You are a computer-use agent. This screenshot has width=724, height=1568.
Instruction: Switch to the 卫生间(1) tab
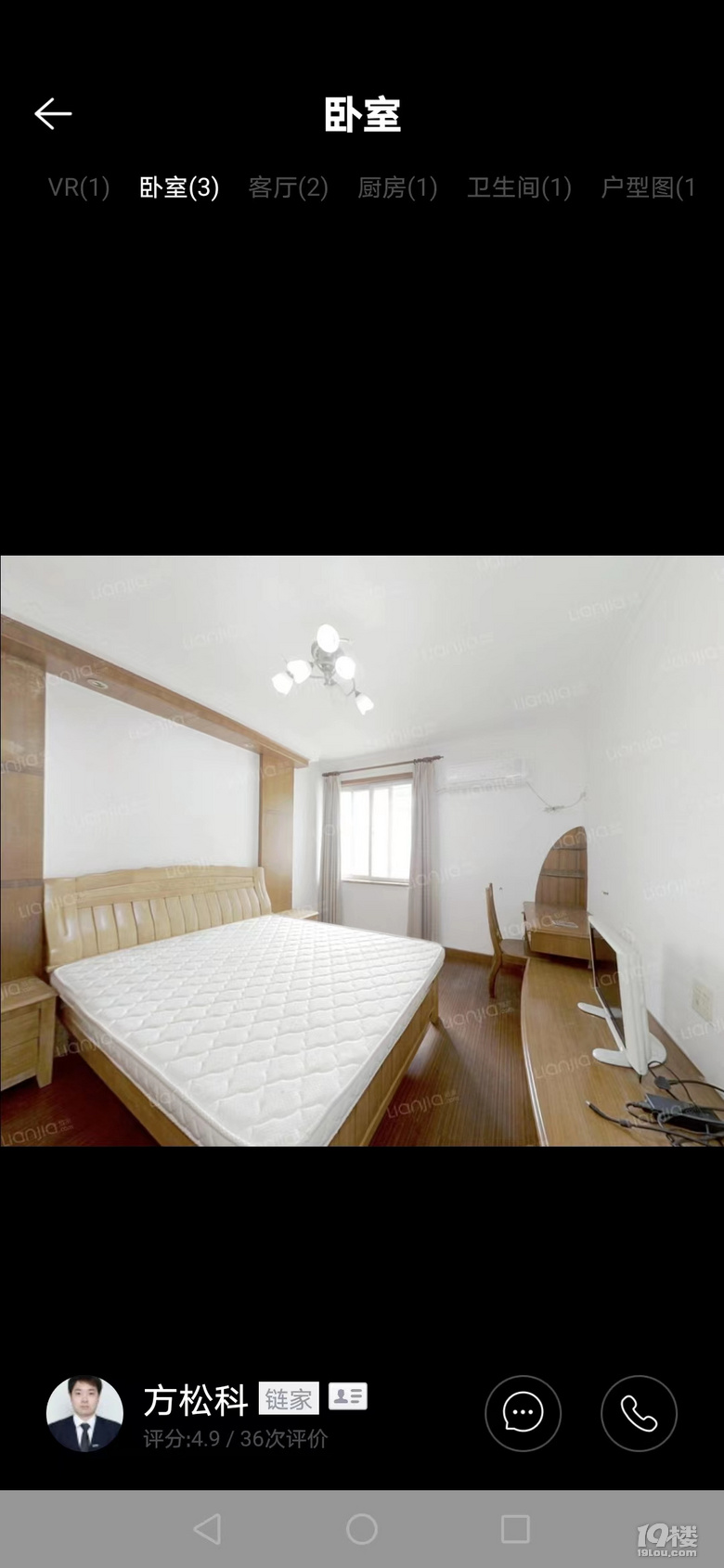[x=519, y=187]
